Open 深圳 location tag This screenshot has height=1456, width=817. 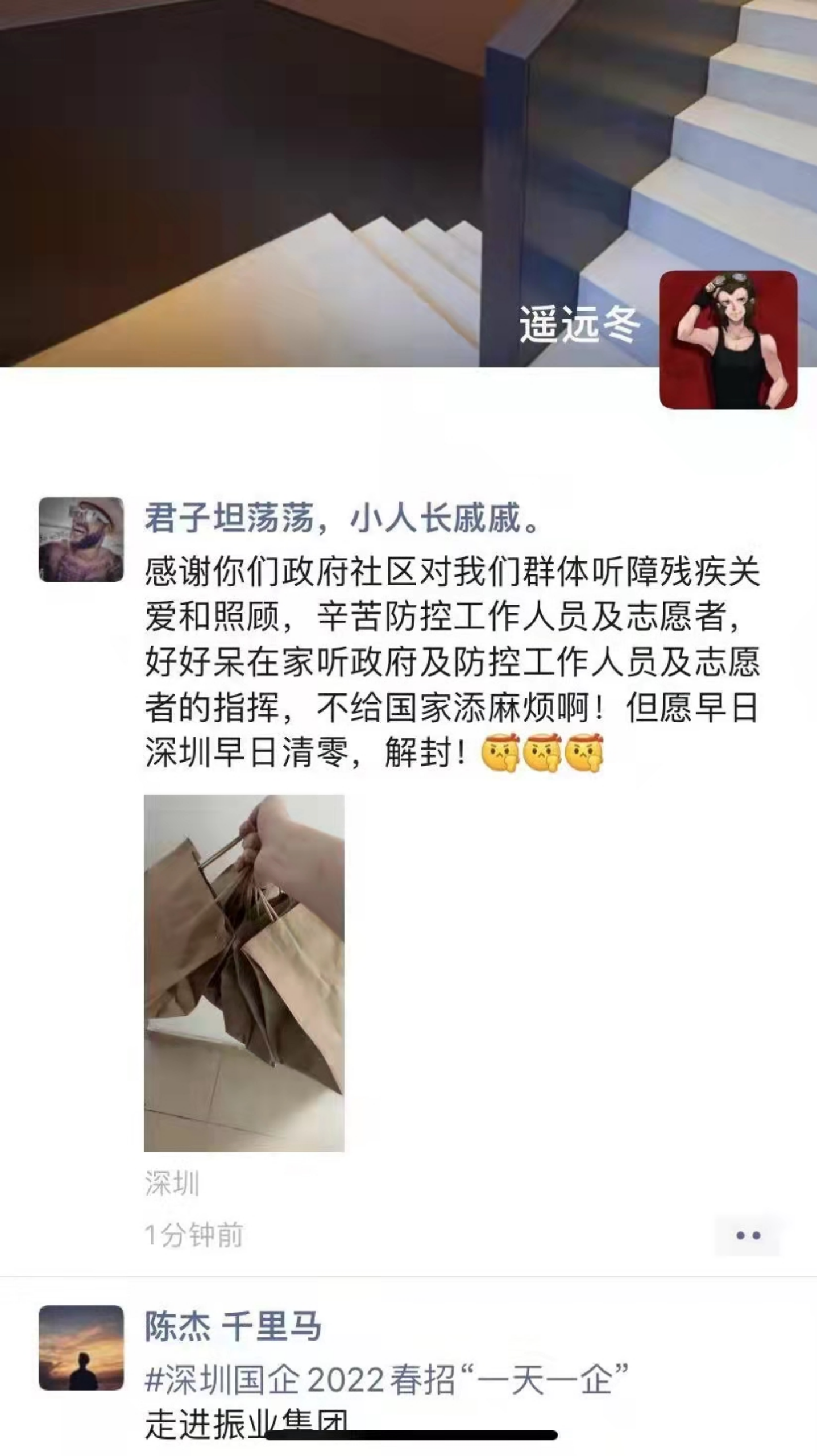coord(172,1184)
